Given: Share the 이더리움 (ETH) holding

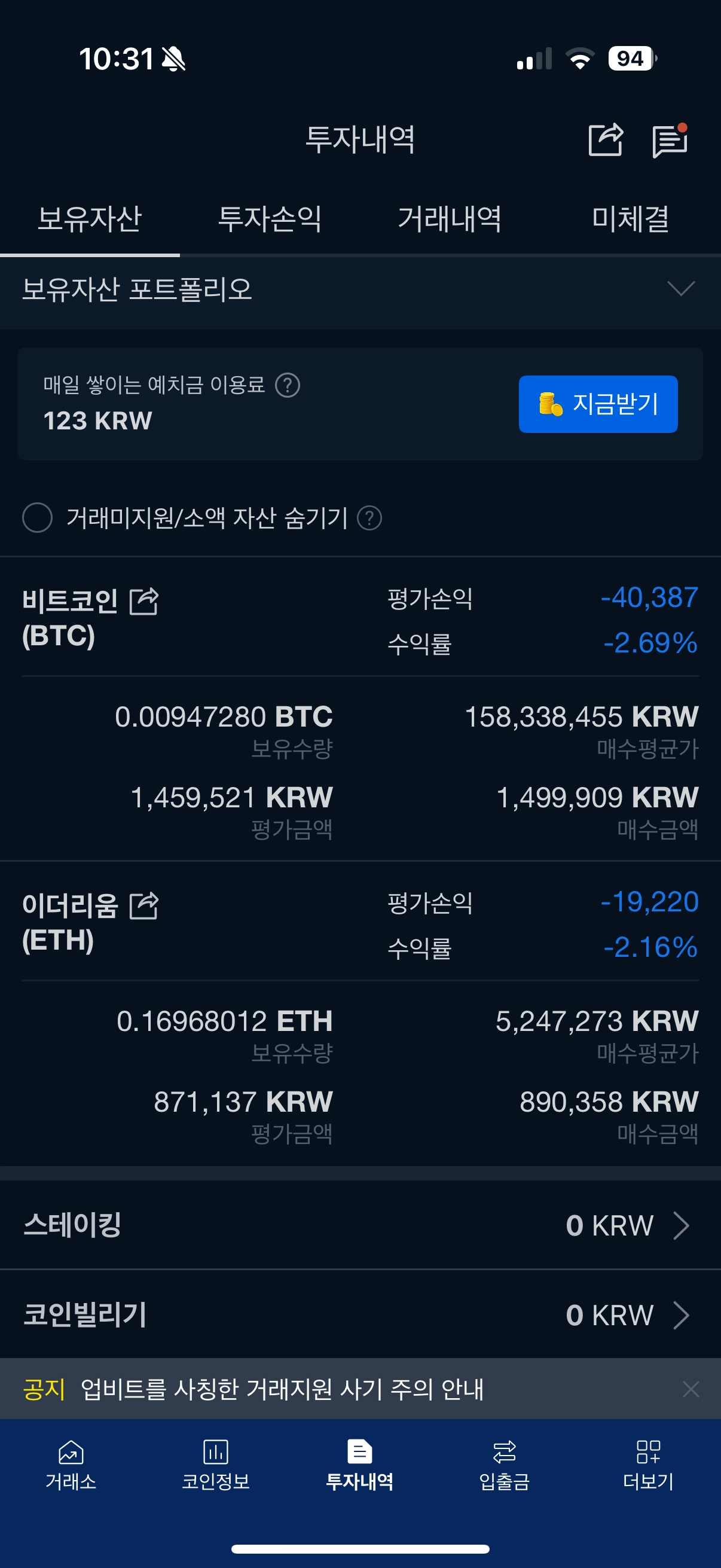Looking at the screenshot, I should pos(145,906).
